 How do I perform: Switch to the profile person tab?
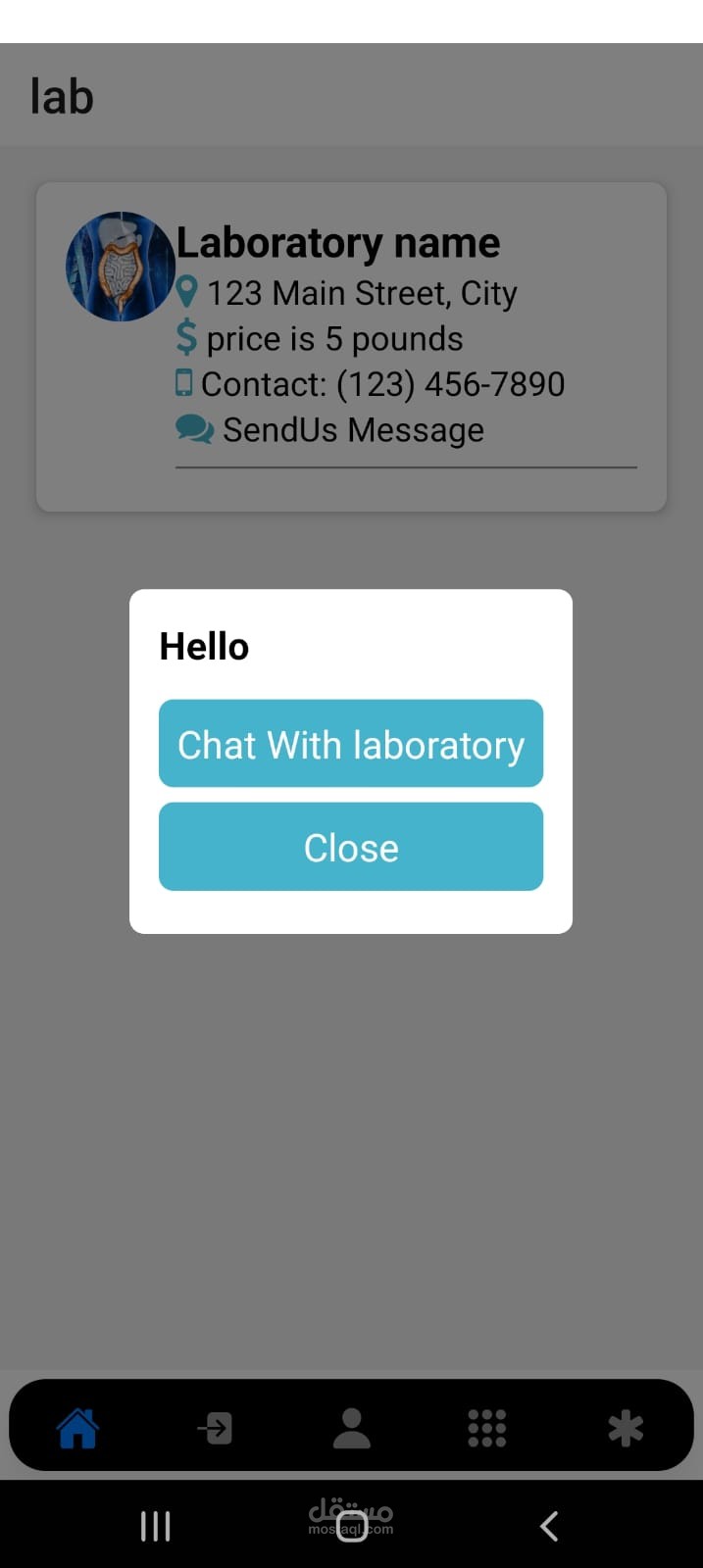coord(351,1428)
